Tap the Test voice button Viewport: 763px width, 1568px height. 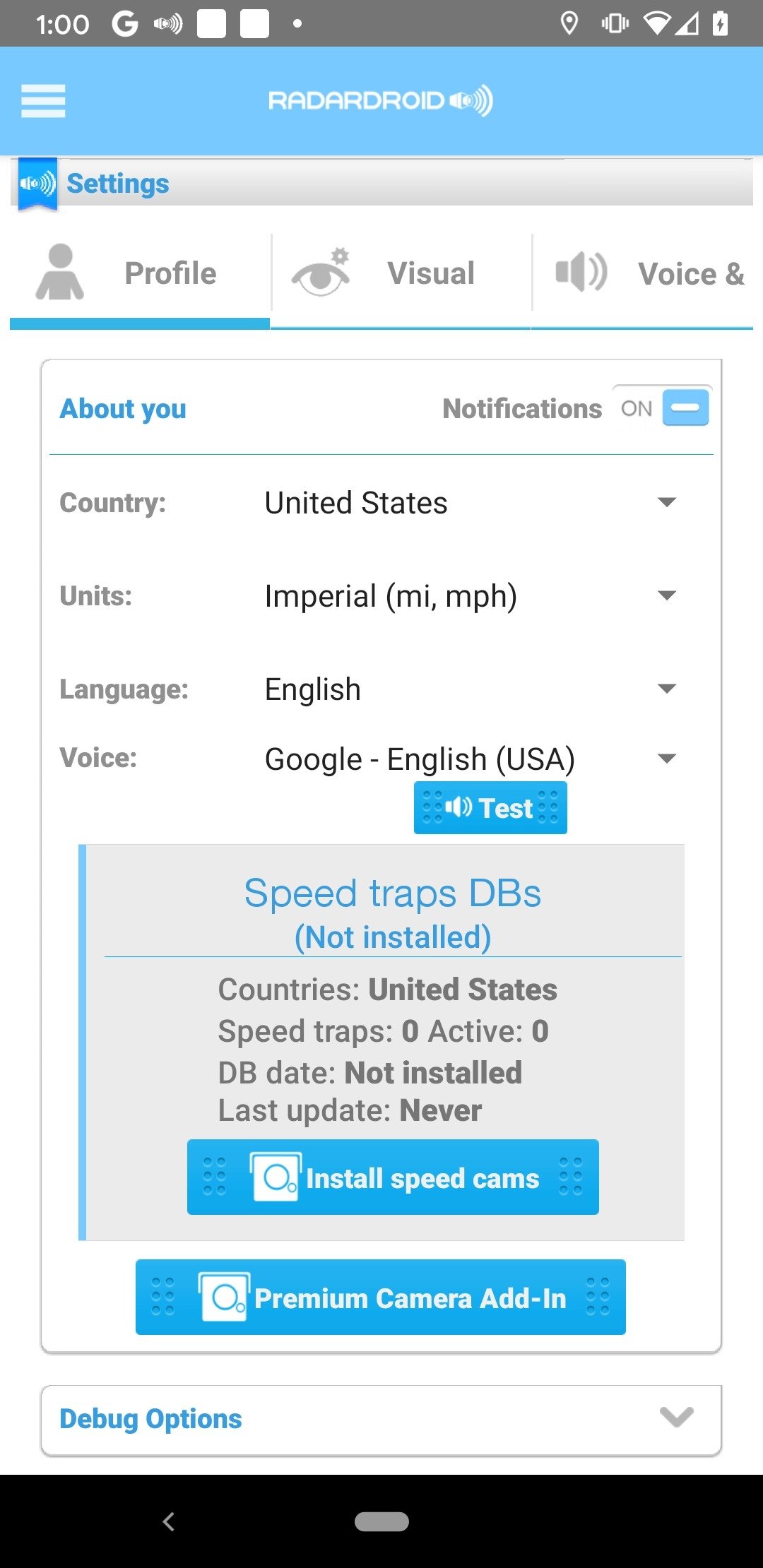click(x=490, y=807)
